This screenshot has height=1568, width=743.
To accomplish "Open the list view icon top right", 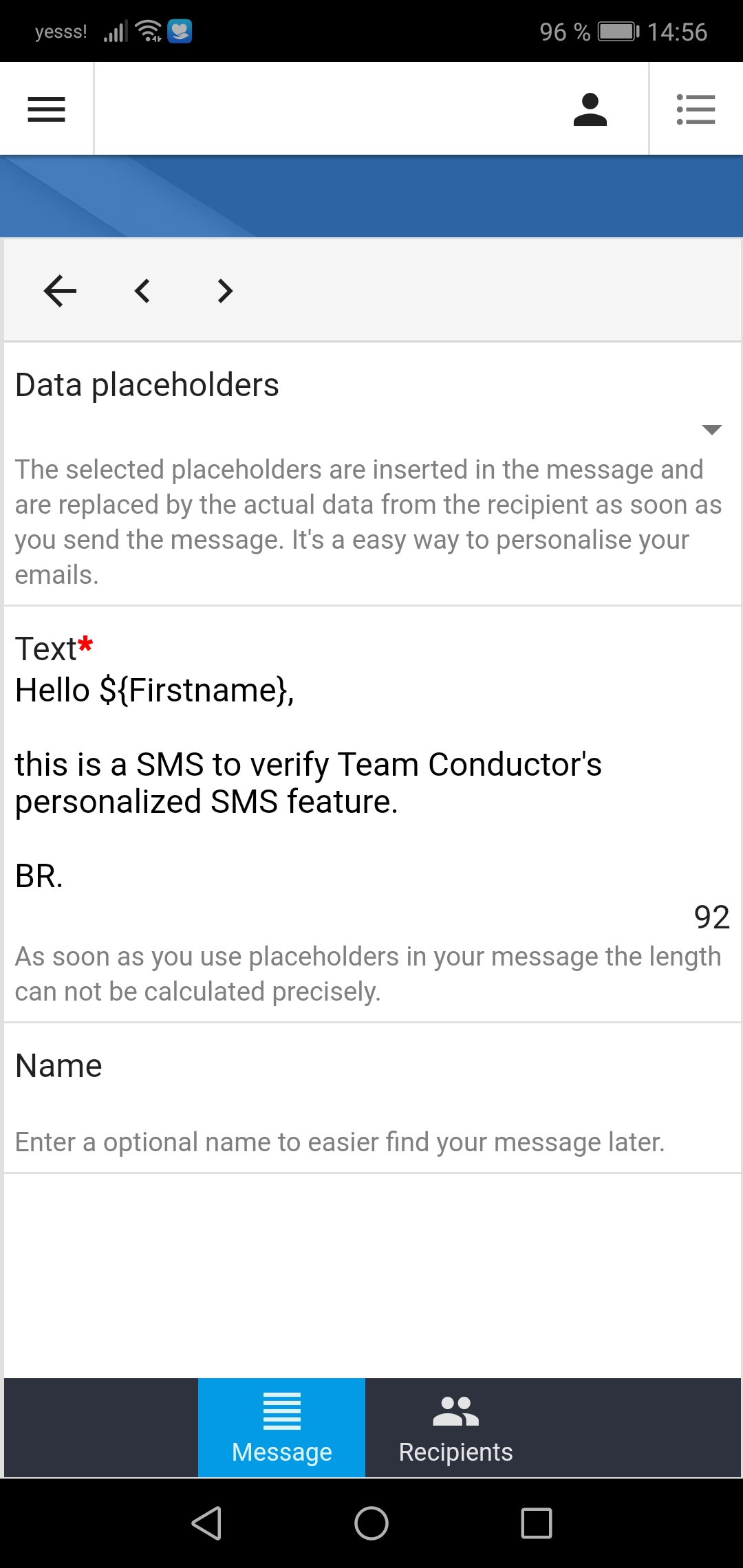I will (x=696, y=108).
